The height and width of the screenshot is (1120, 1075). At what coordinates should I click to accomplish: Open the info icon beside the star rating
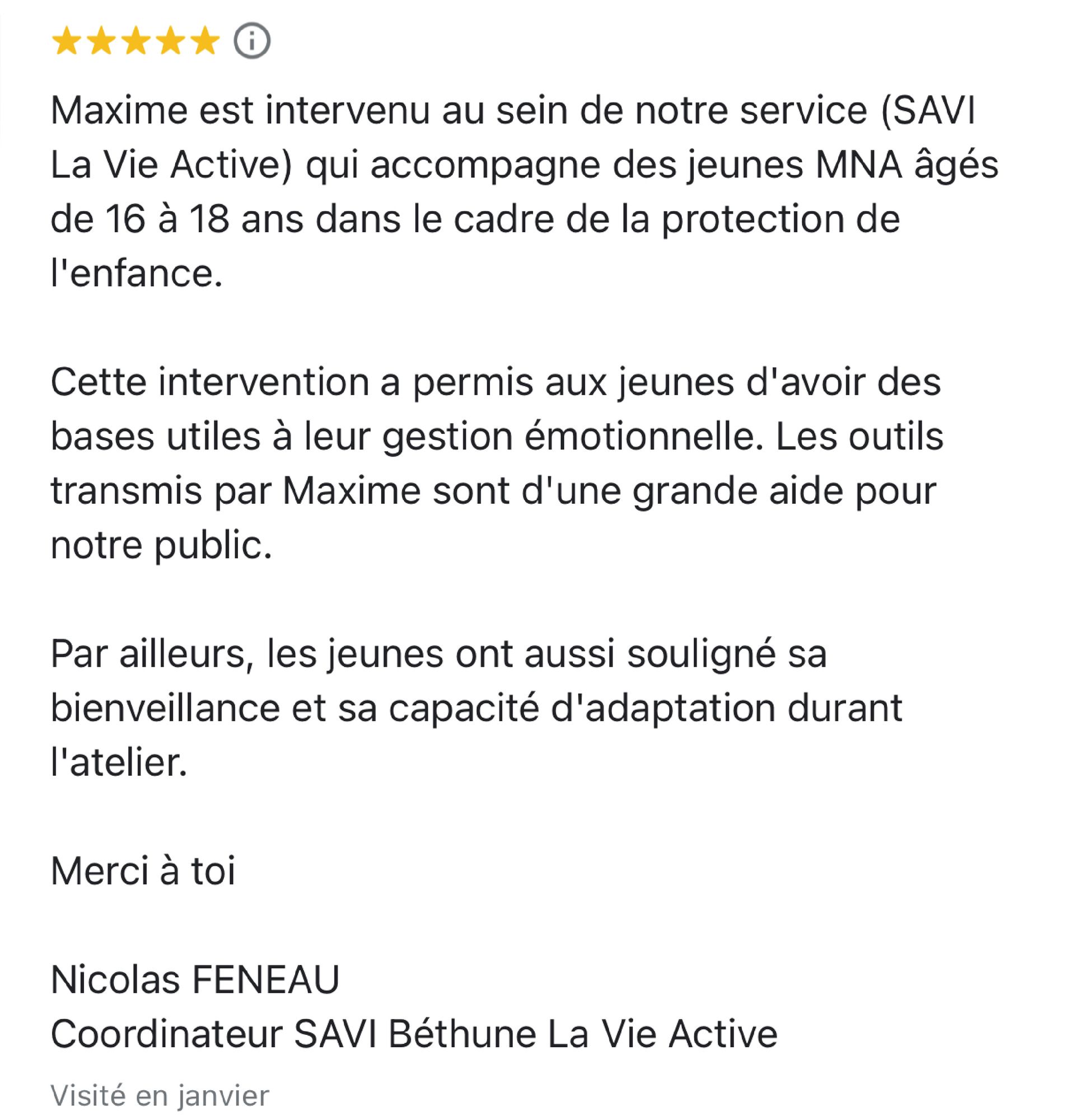pyautogui.click(x=251, y=41)
